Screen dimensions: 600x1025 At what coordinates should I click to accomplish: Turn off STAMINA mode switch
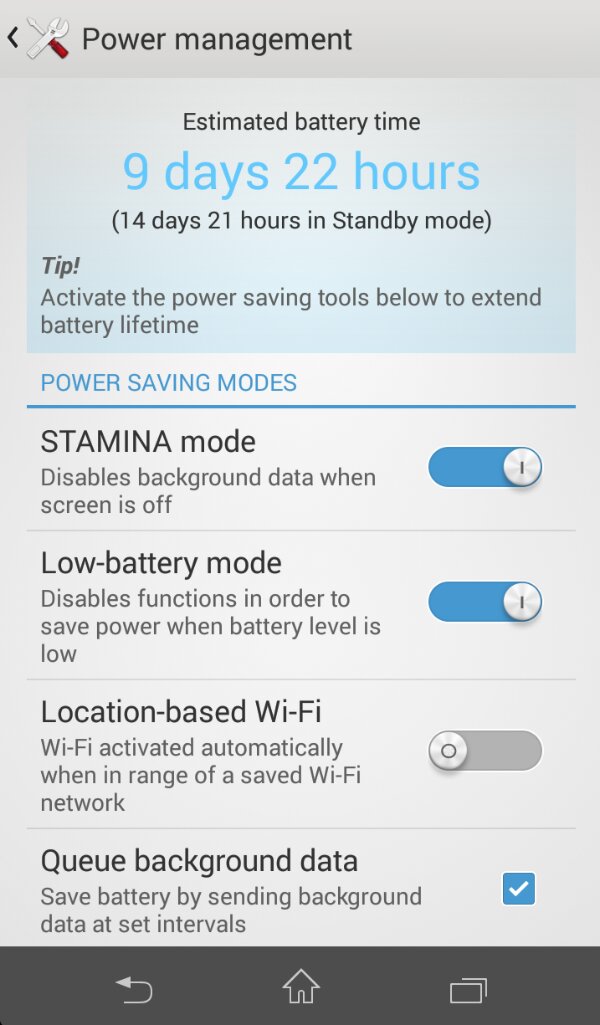click(x=485, y=467)
